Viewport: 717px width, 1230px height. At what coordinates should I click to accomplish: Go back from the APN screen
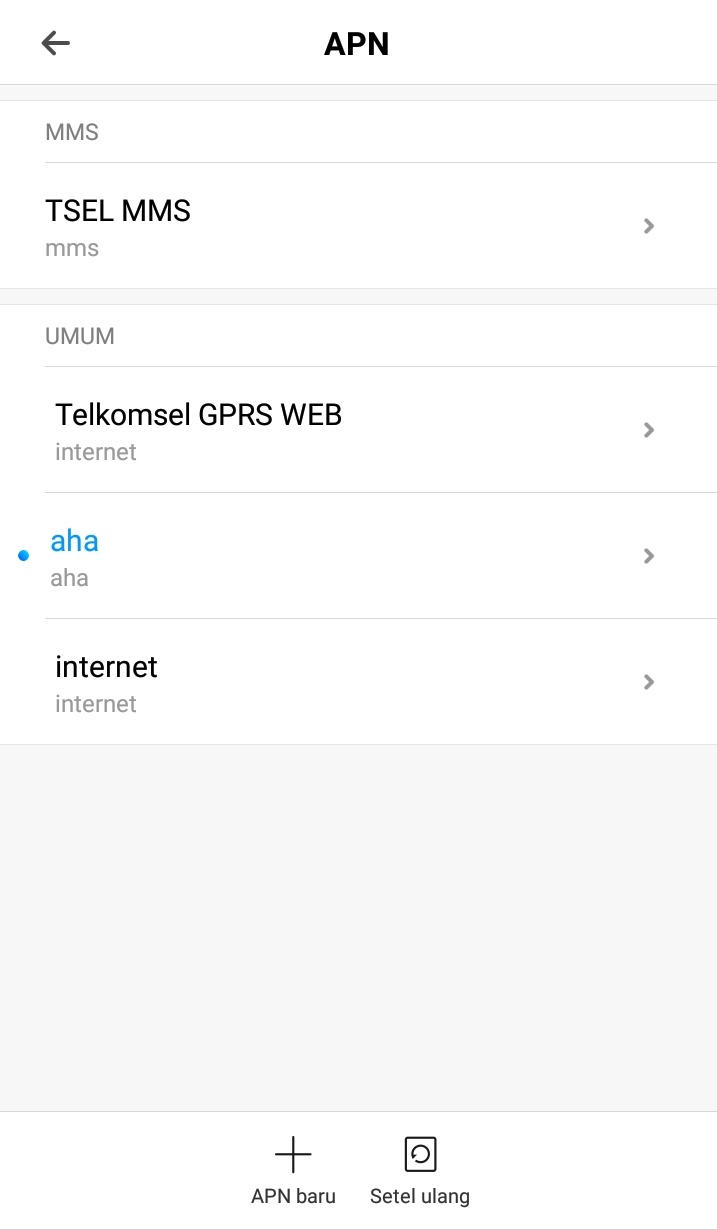coord(56,43)
